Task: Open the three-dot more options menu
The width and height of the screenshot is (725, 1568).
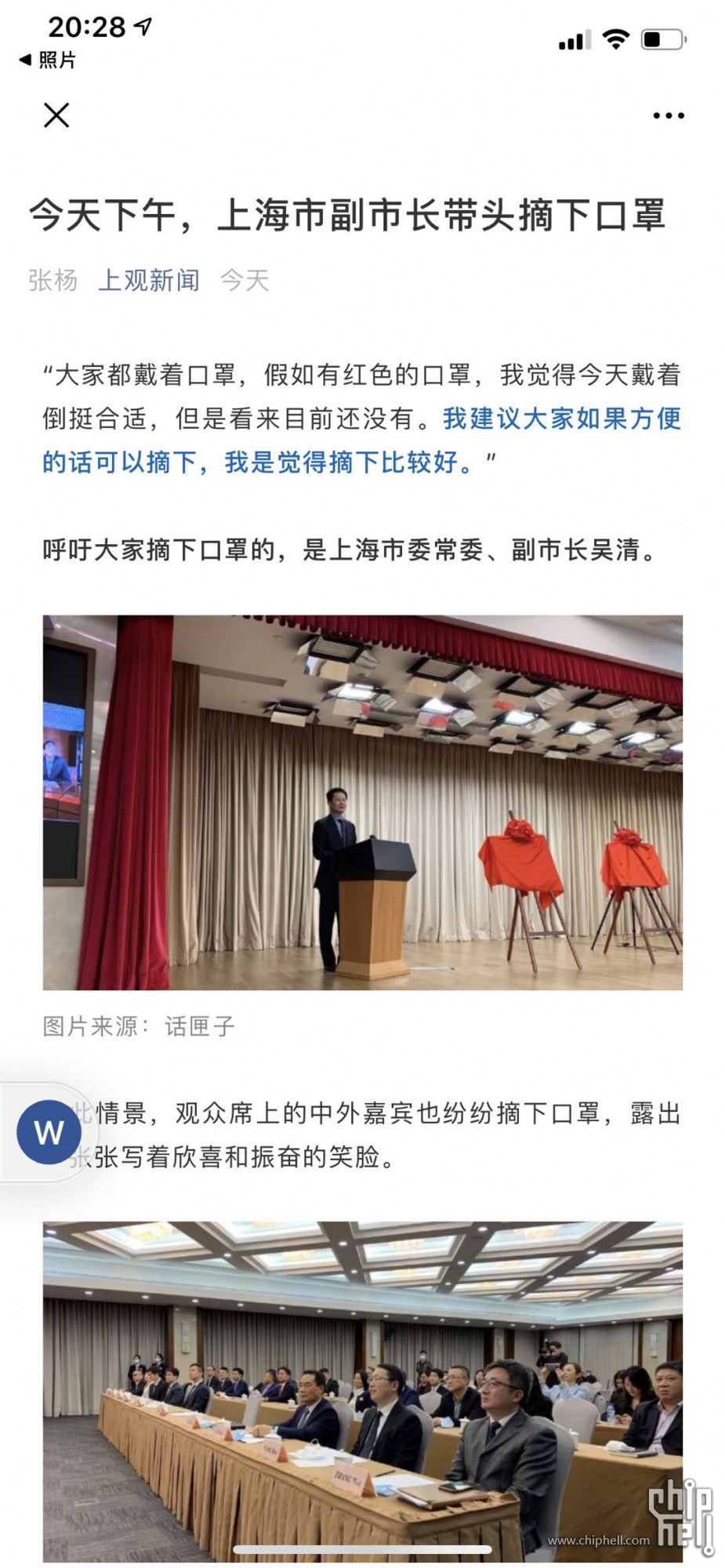Action: [668, 116]
